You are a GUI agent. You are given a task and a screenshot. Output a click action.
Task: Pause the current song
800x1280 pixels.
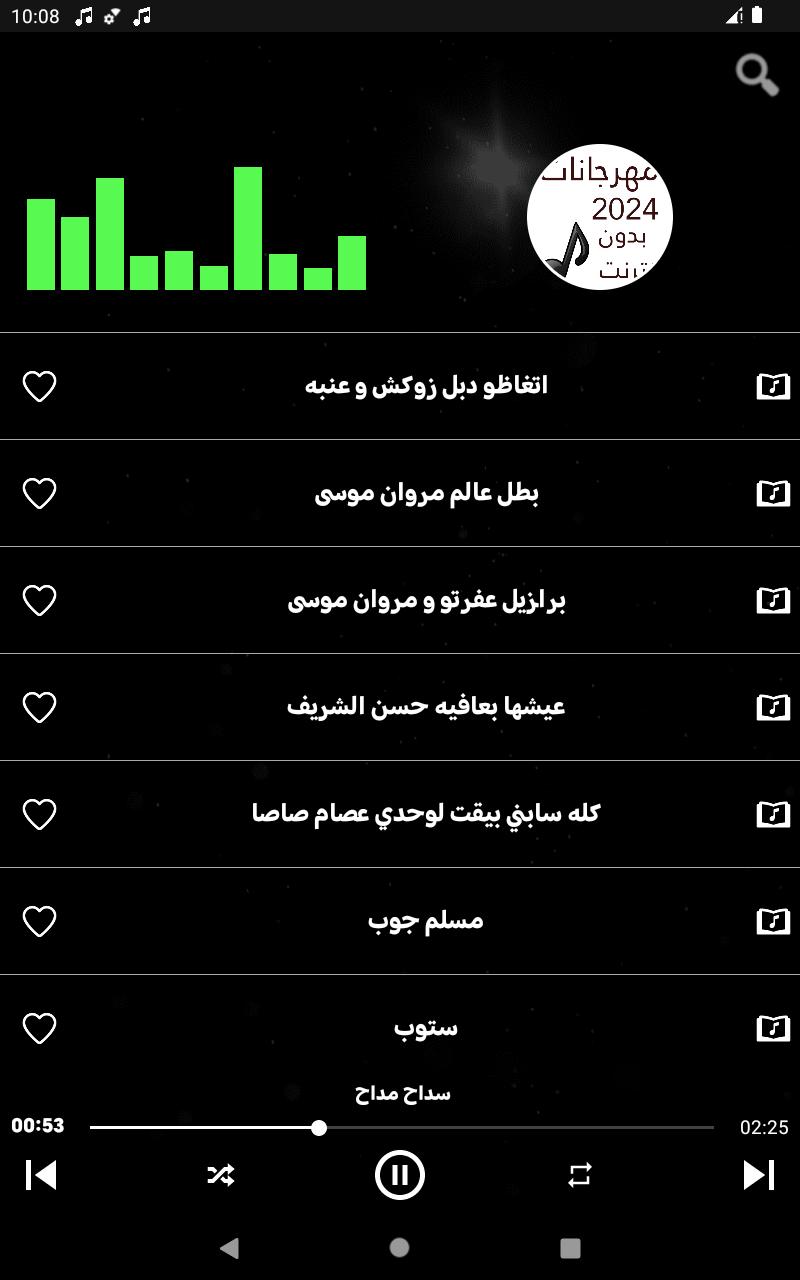pos(400,1175)
